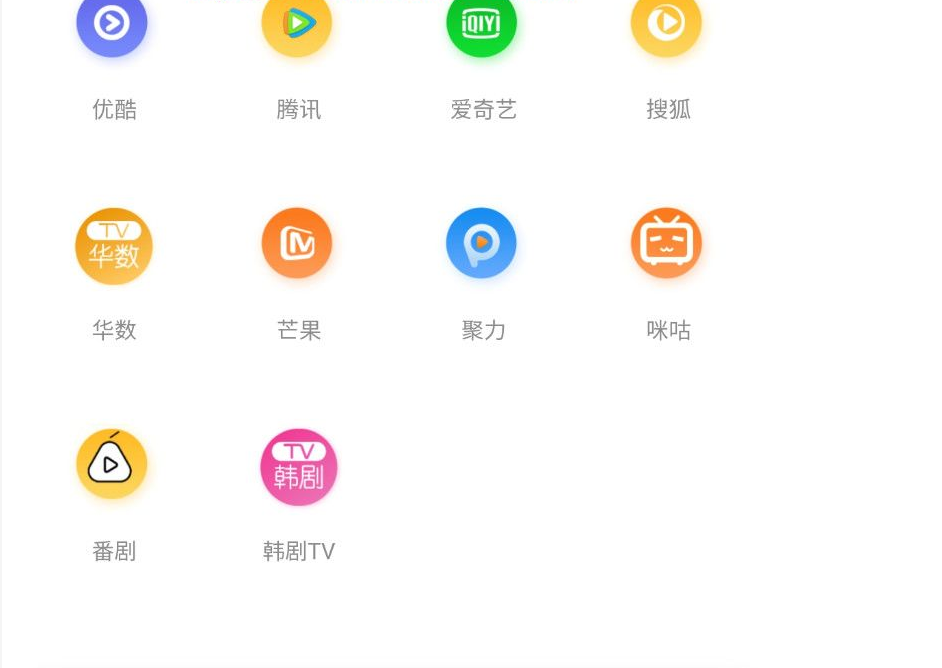Select the 芒果 video platform

tap(297, 244)
